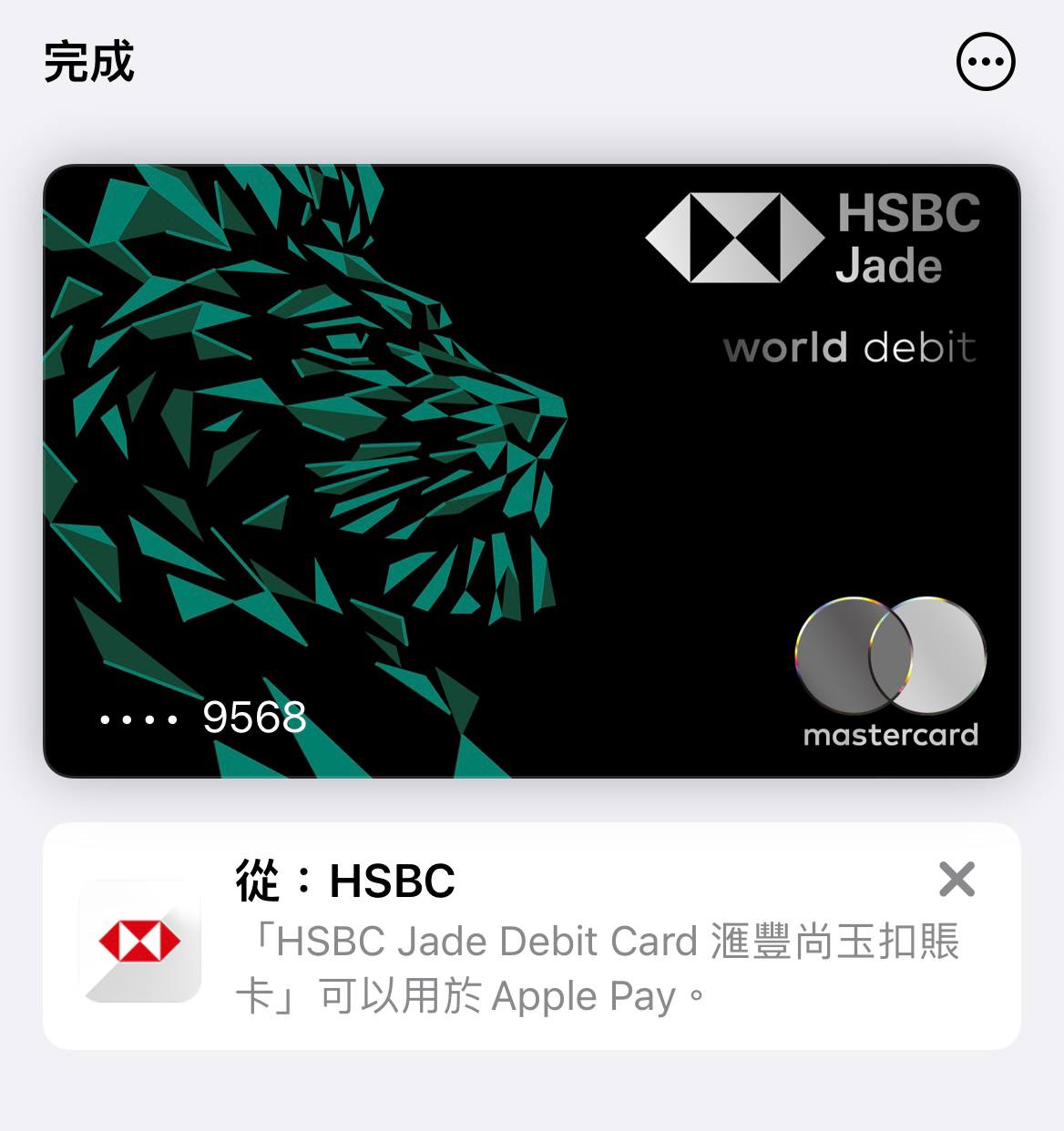Open the HSBC Jade debit card
This screenshot has height=1131, width=1064.
532,471
